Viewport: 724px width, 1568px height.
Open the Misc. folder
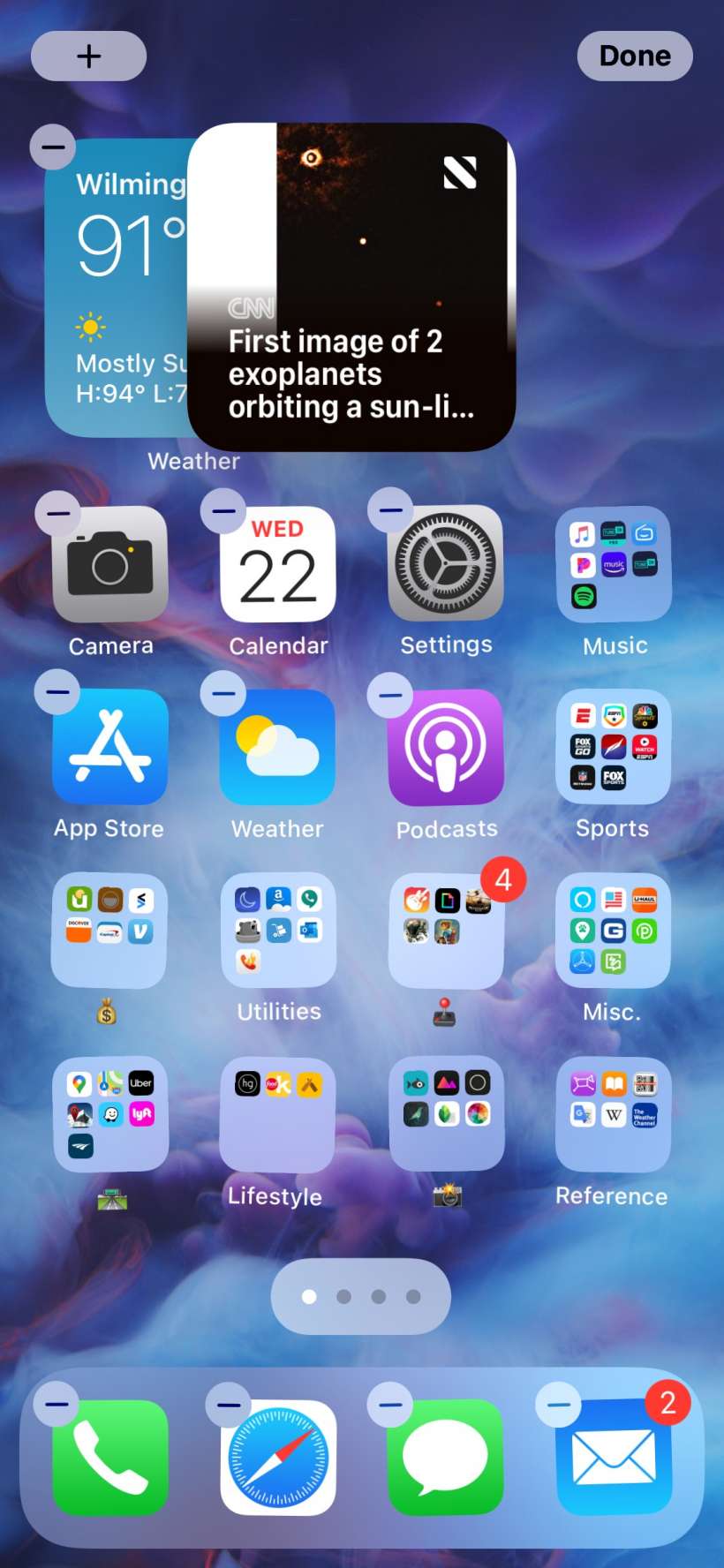614,931
